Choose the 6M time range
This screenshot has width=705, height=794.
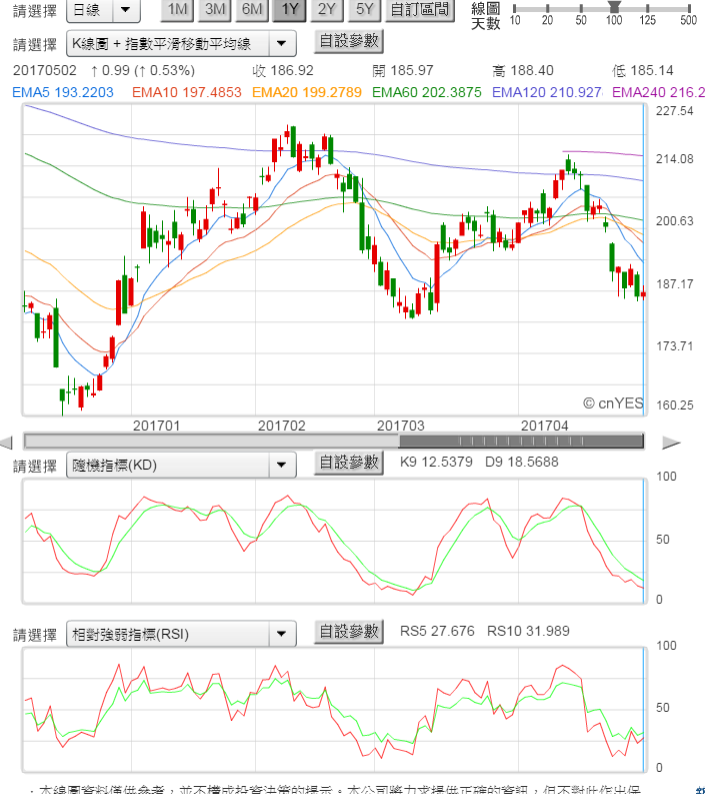coord(253,11)
